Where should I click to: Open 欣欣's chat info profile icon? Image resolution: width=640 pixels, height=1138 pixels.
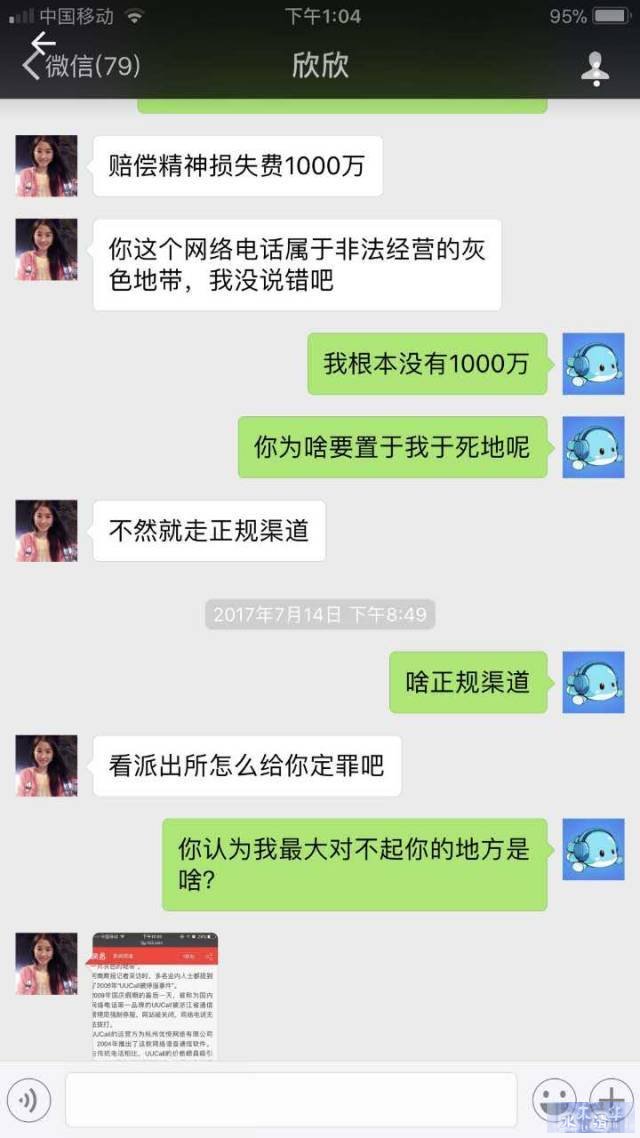pos(596,67)
